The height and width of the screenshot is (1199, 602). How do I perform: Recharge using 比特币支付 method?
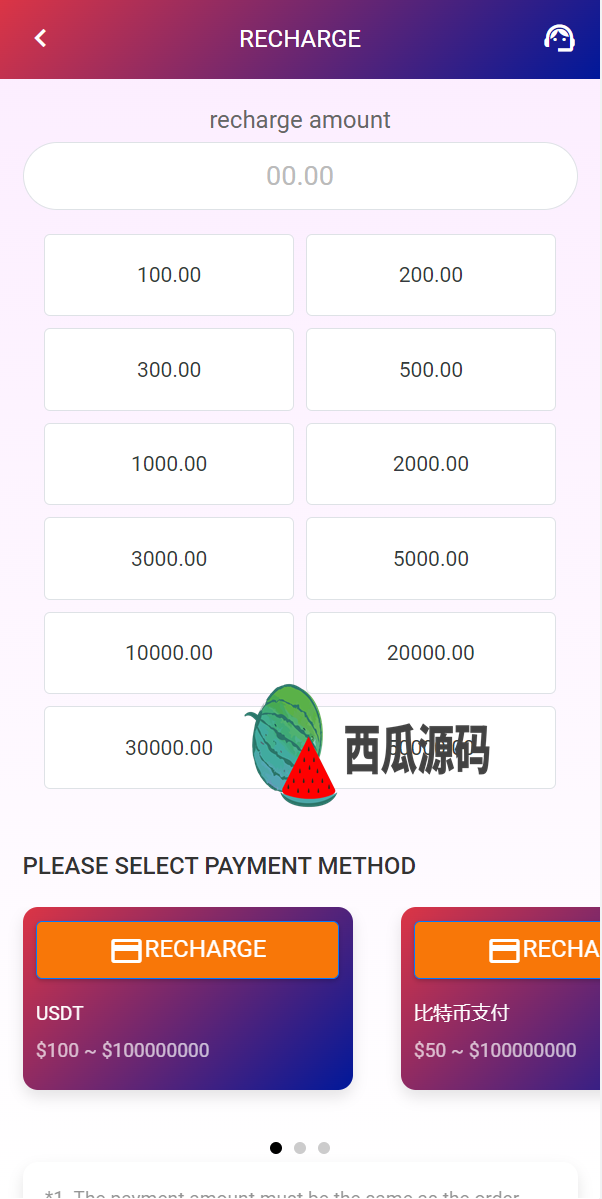click(x=508, y=950)
